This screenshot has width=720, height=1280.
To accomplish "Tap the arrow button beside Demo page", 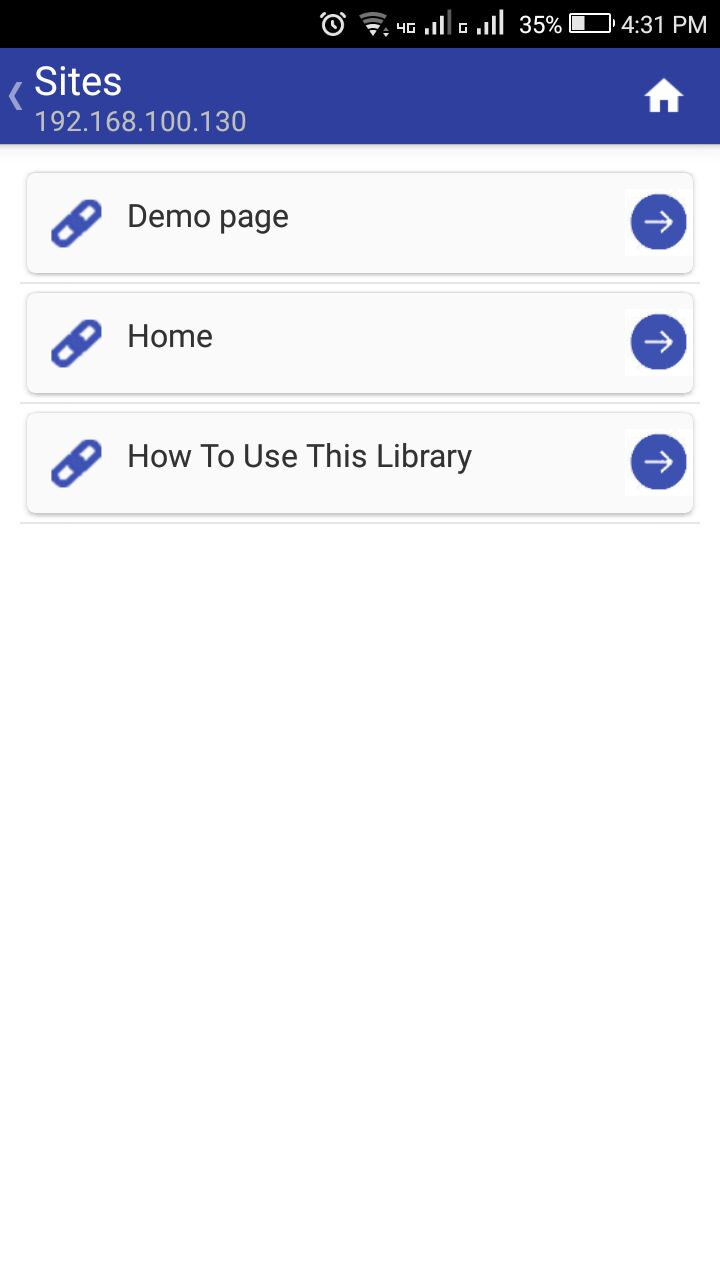I will pyautogui.click(x=658, y=222).
